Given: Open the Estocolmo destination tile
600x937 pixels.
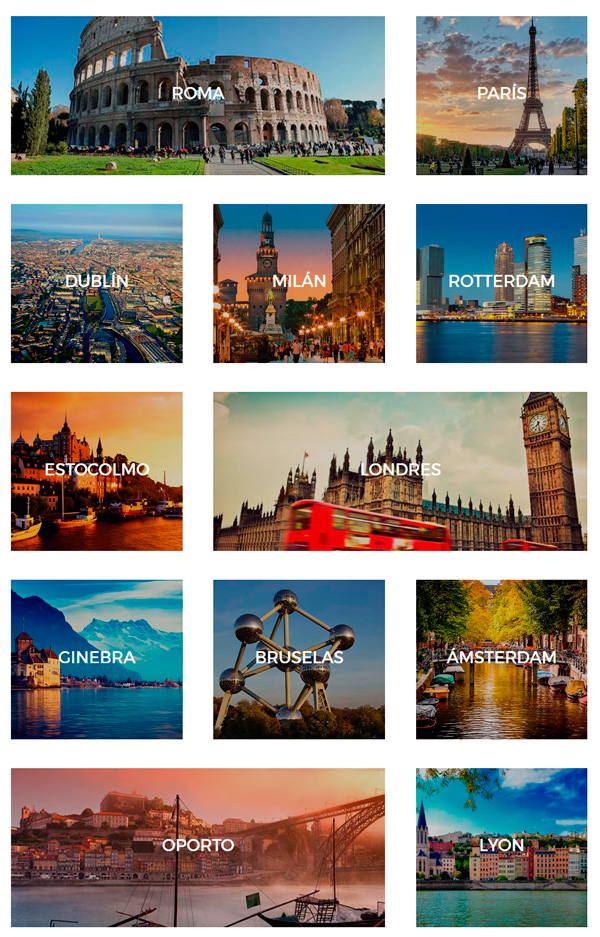Looking at the screenshot, I should coord(97,470).
